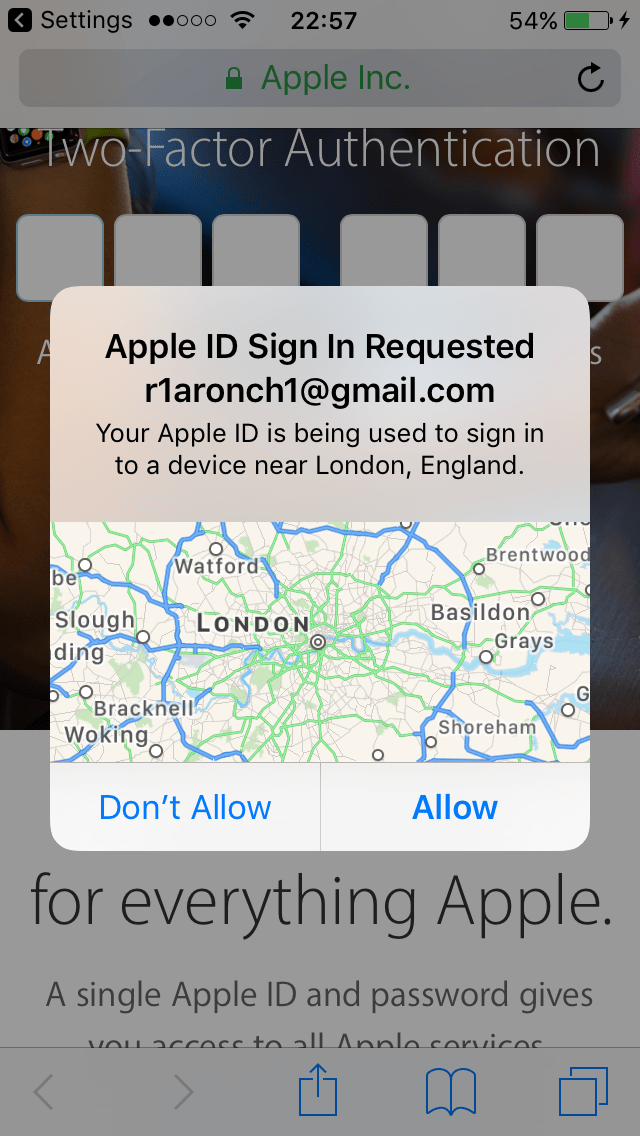Show all open Safari tabs

pos(583,1091)
